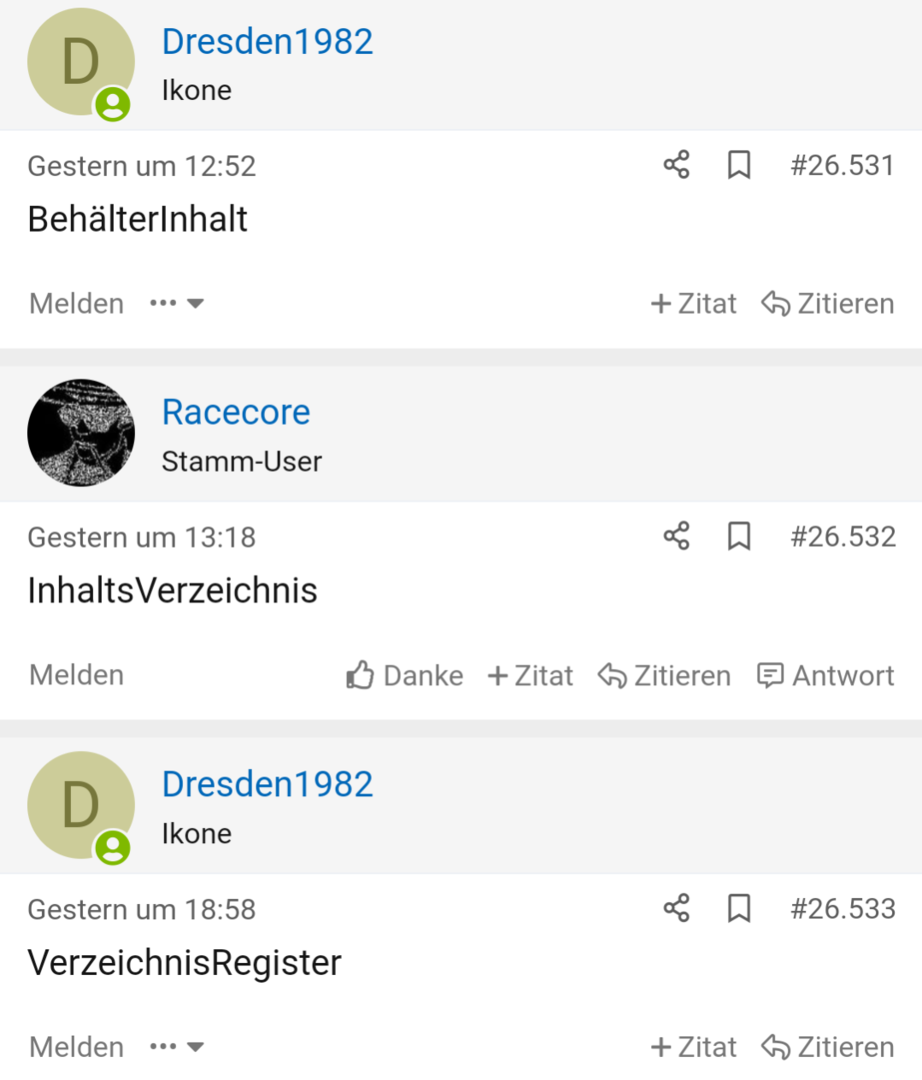View Racecore's avatar picture
The width and height of the screenshot is (922, 1080).
pyautogui.click(x=81, y=432)
